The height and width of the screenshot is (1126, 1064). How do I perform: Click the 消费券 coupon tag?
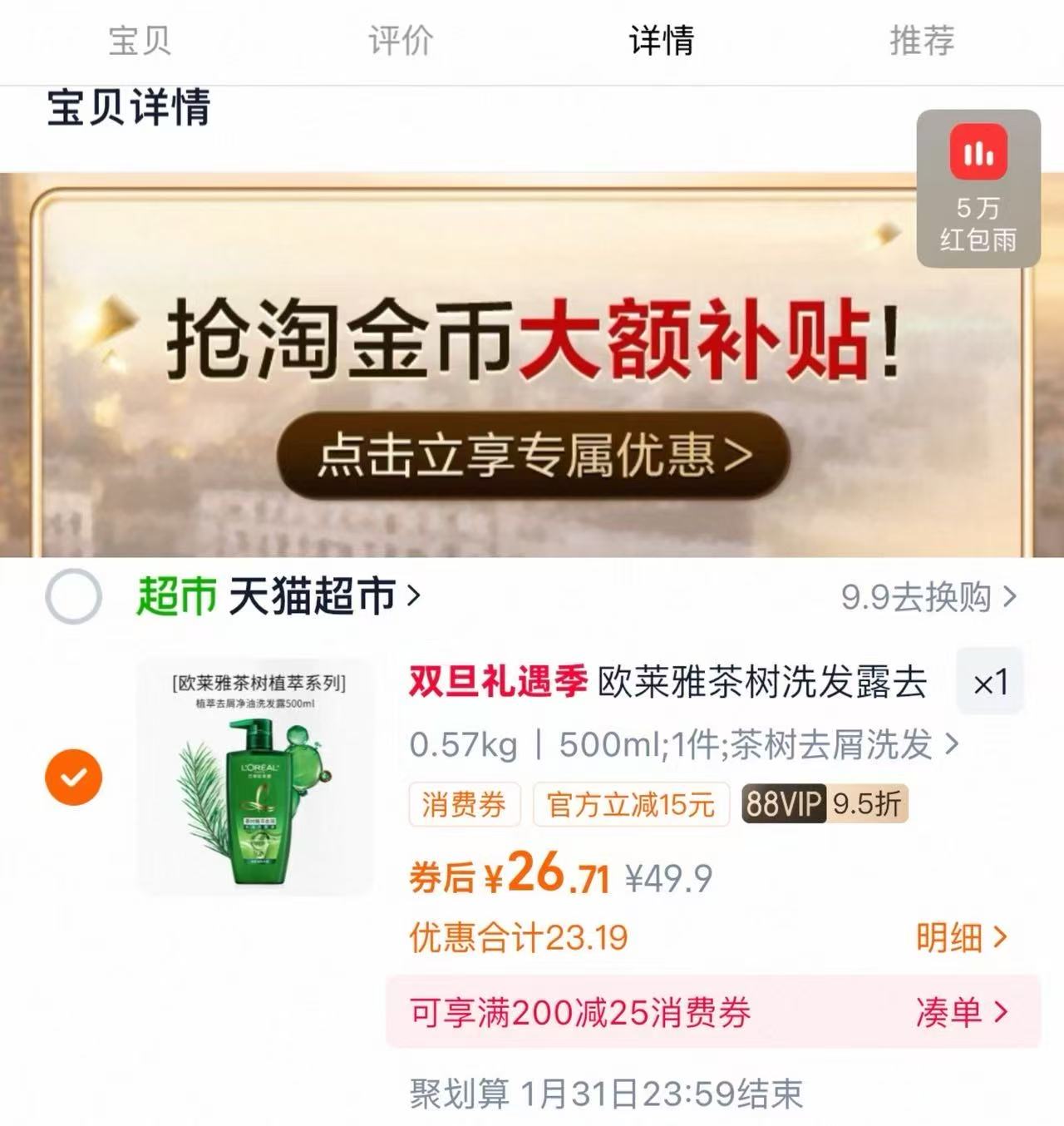pos(463,803)
